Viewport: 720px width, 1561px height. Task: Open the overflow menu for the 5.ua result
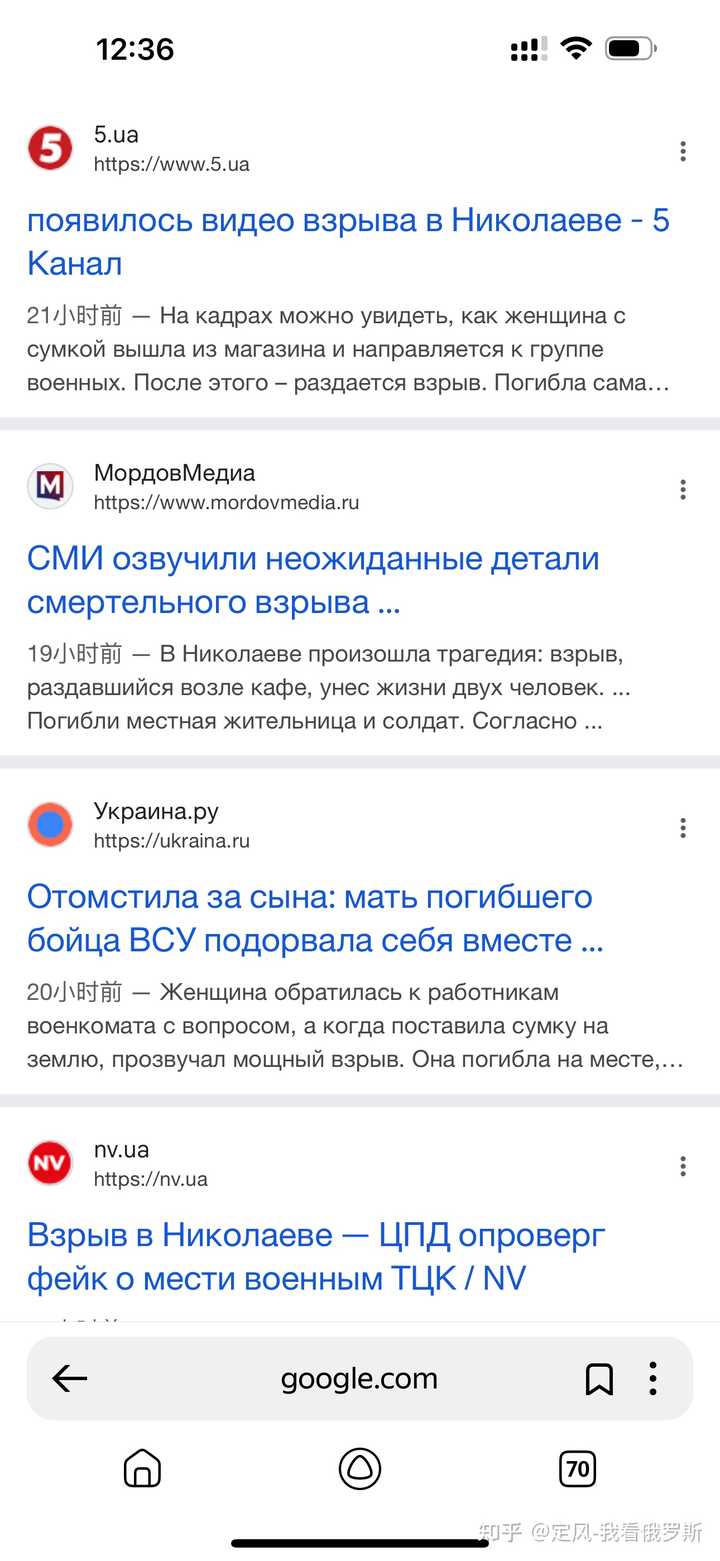click(683, 151)
